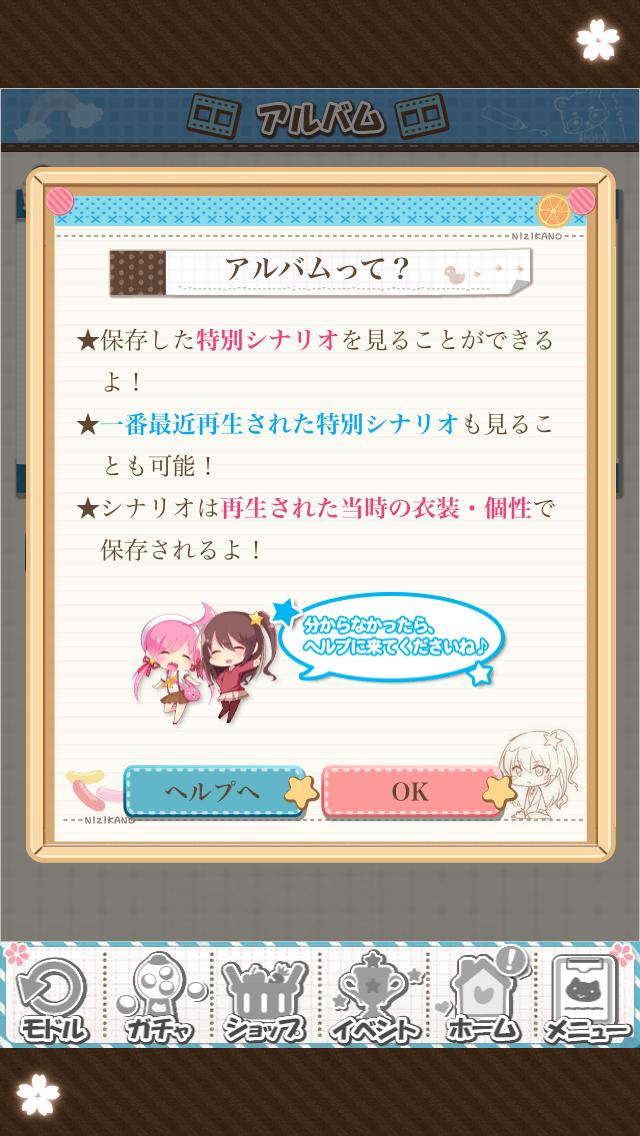640x1136 pixels.
Task: Go back with the モドル button
Action: pyautogui.click(x=52, y=998)
